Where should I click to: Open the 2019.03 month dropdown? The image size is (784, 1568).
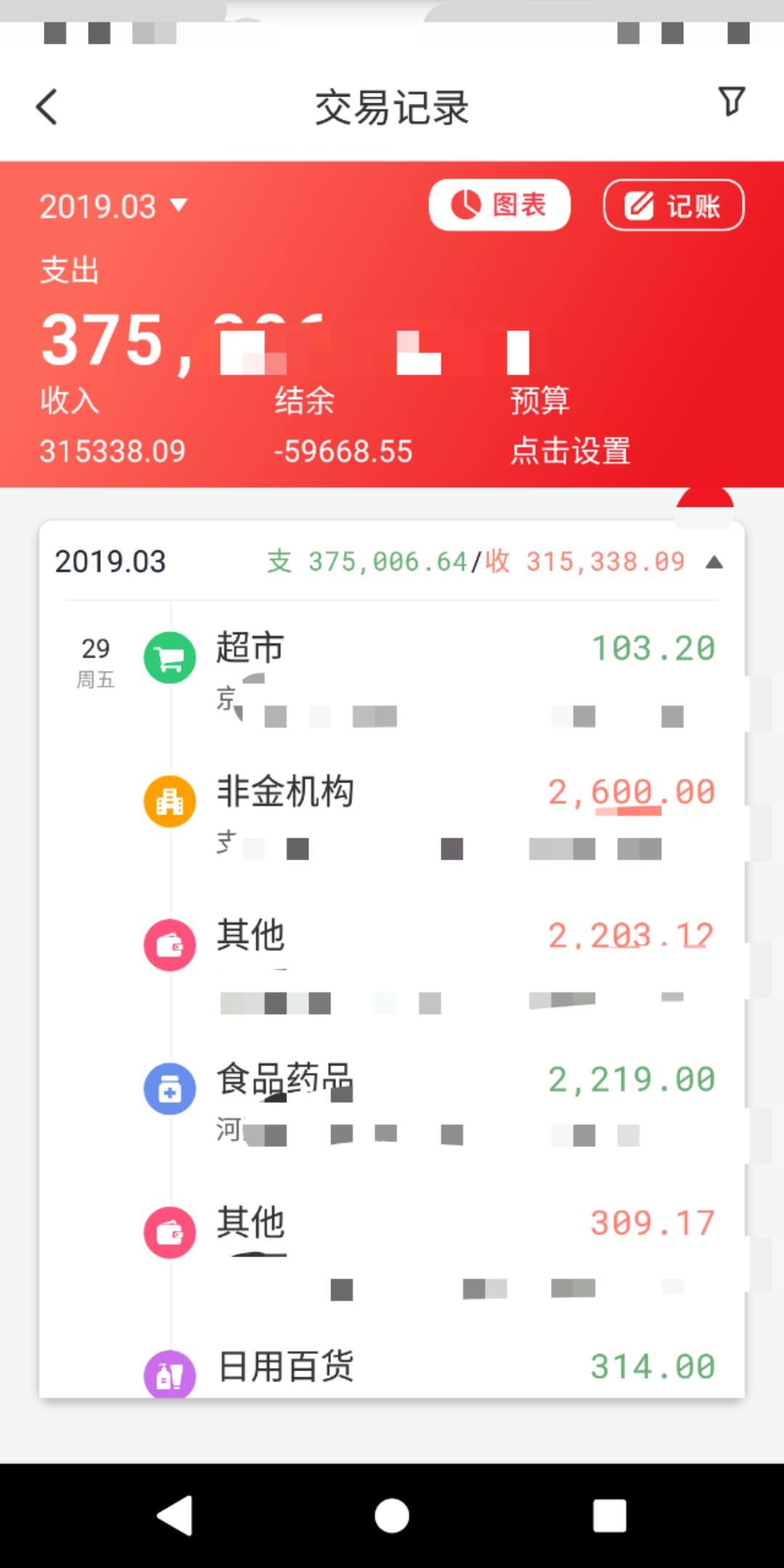[113, 206]
